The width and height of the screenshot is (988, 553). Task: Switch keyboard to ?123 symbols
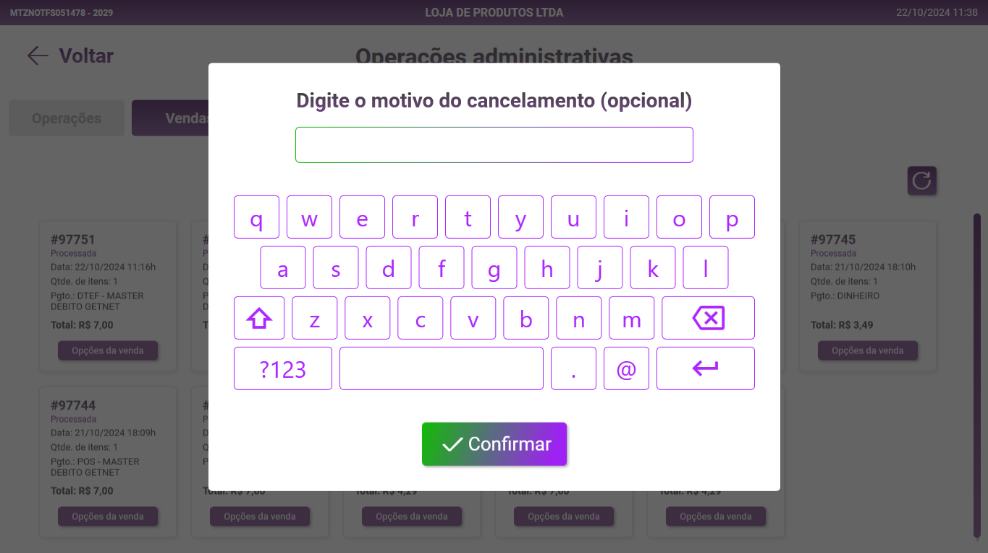click(x=283, y=369)
